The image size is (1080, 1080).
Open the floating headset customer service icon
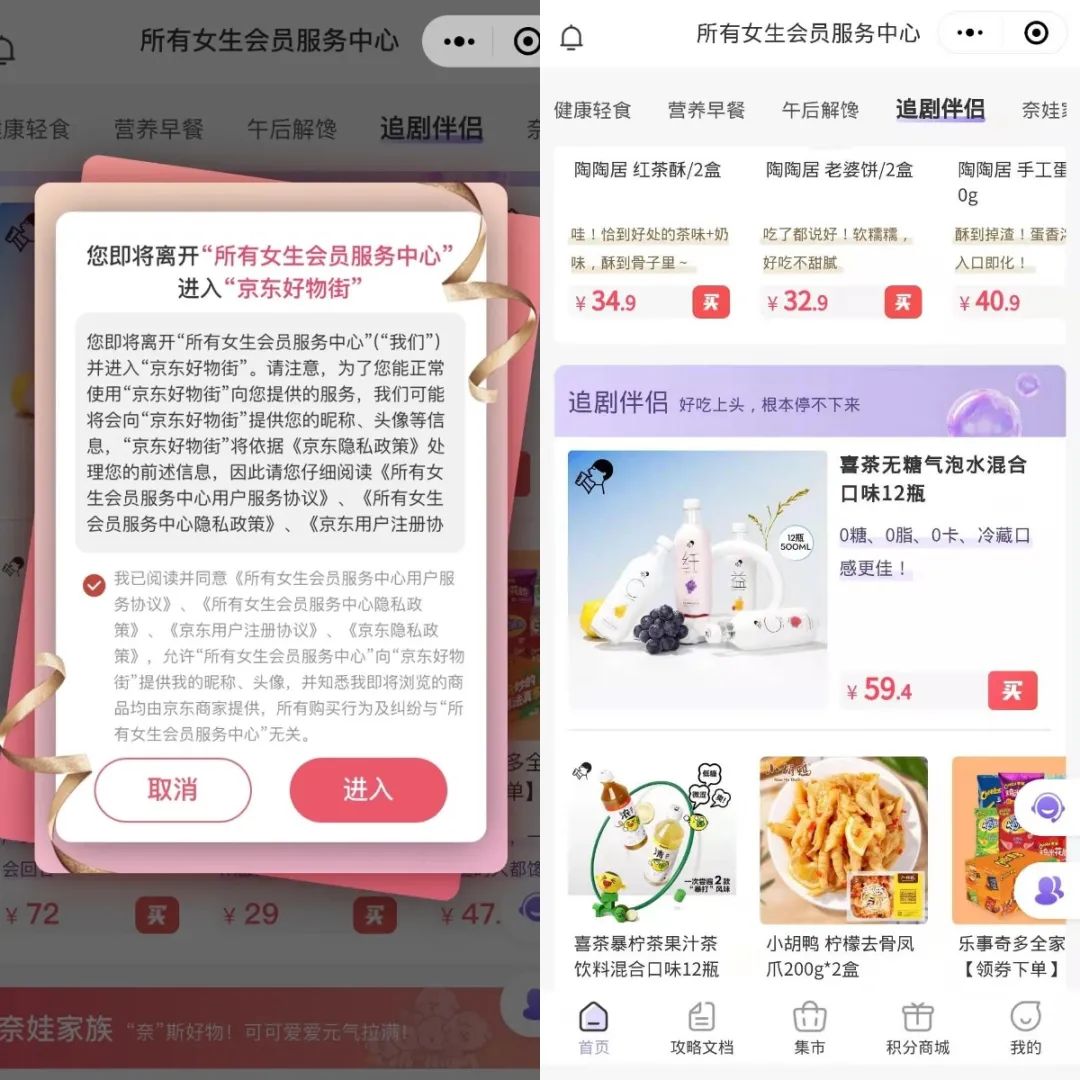click(x=1047, y=808)
